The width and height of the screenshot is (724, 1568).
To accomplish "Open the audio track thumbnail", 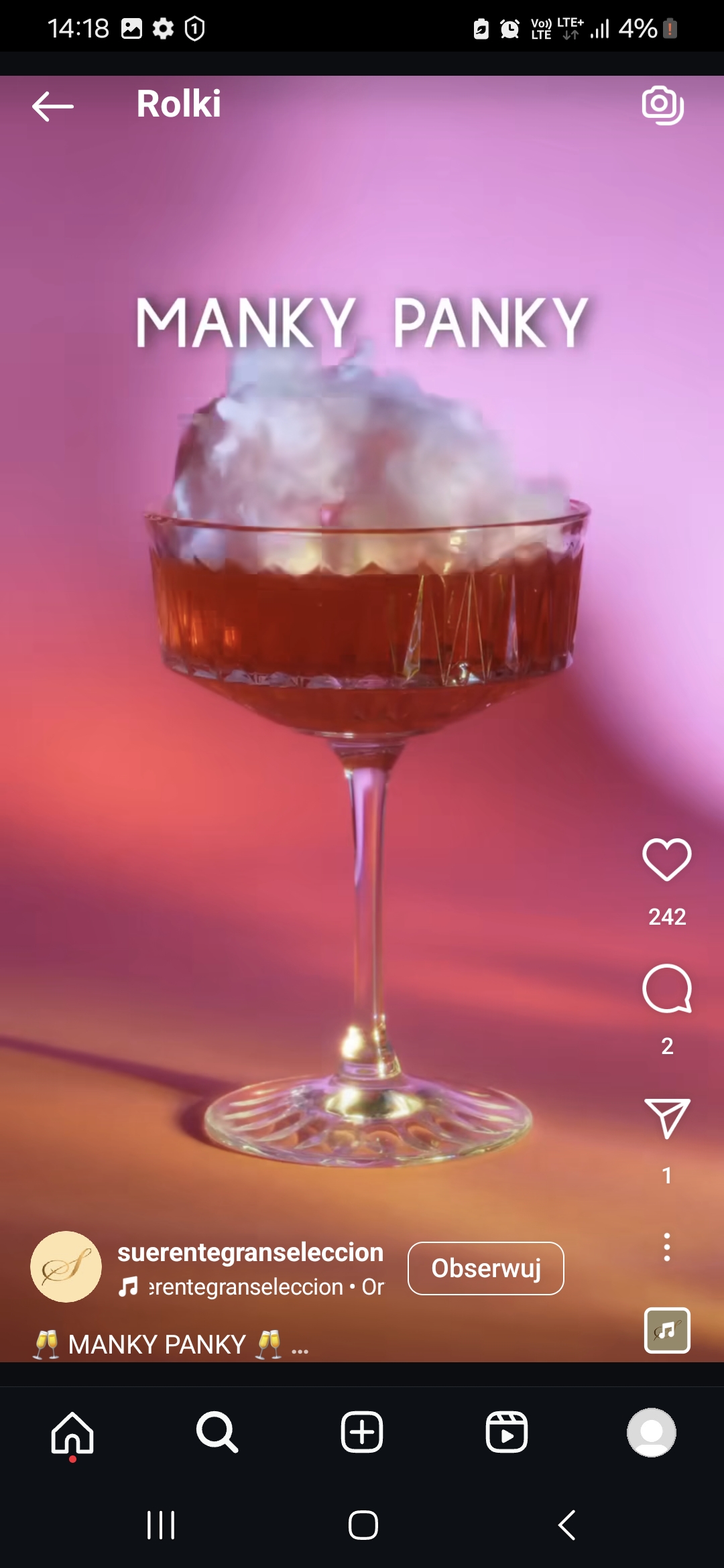I will click(666, 1330).
